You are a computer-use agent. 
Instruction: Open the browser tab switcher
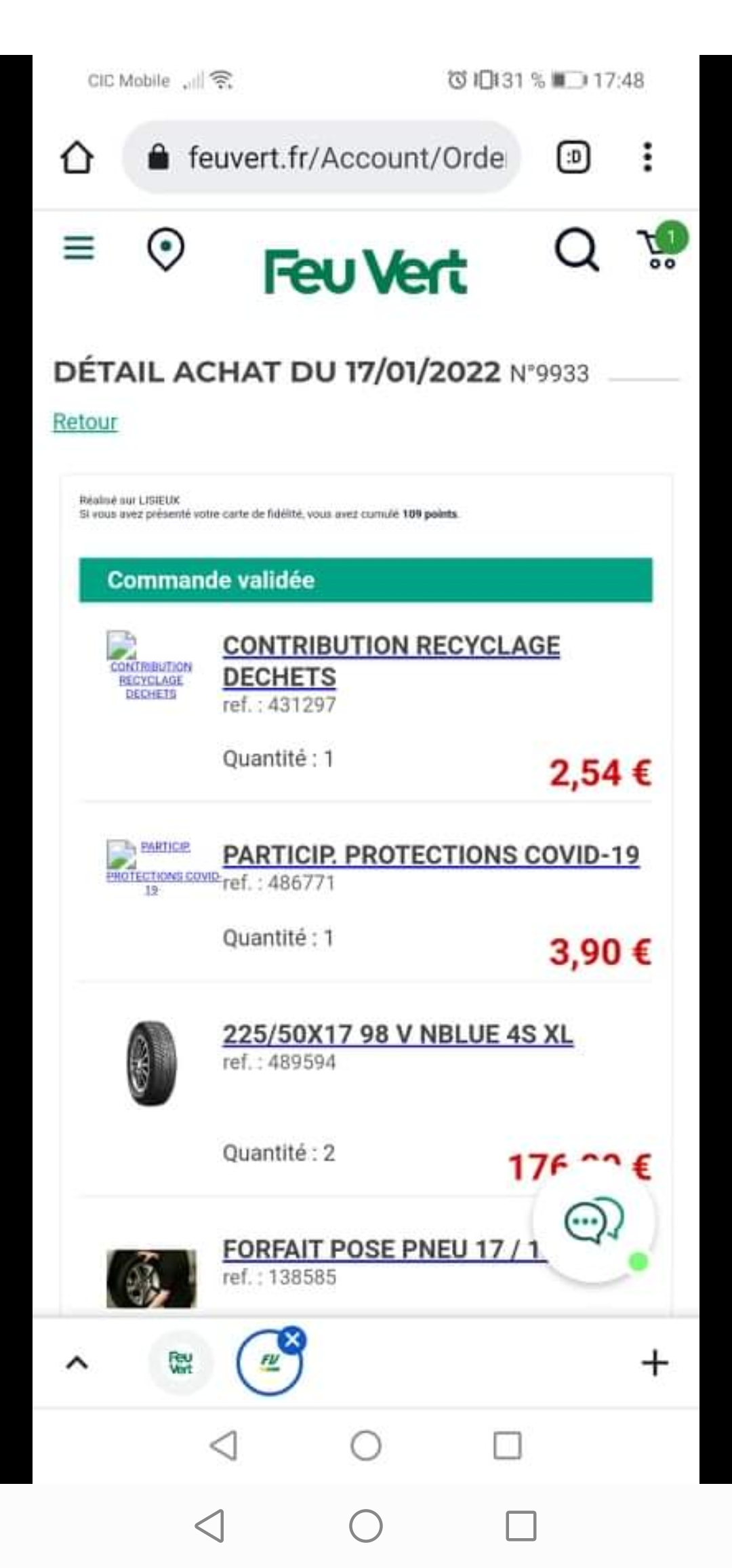573,158
